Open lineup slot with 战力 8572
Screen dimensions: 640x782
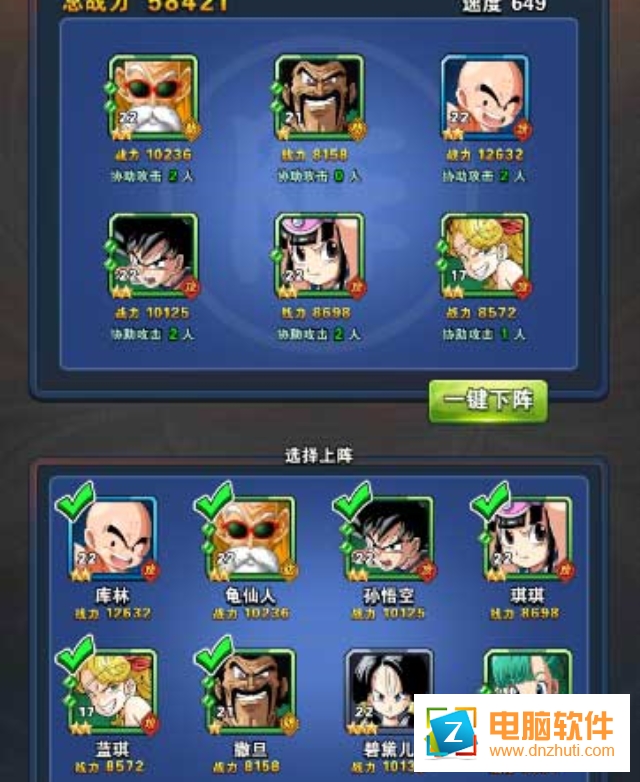(x=485, y=258)
